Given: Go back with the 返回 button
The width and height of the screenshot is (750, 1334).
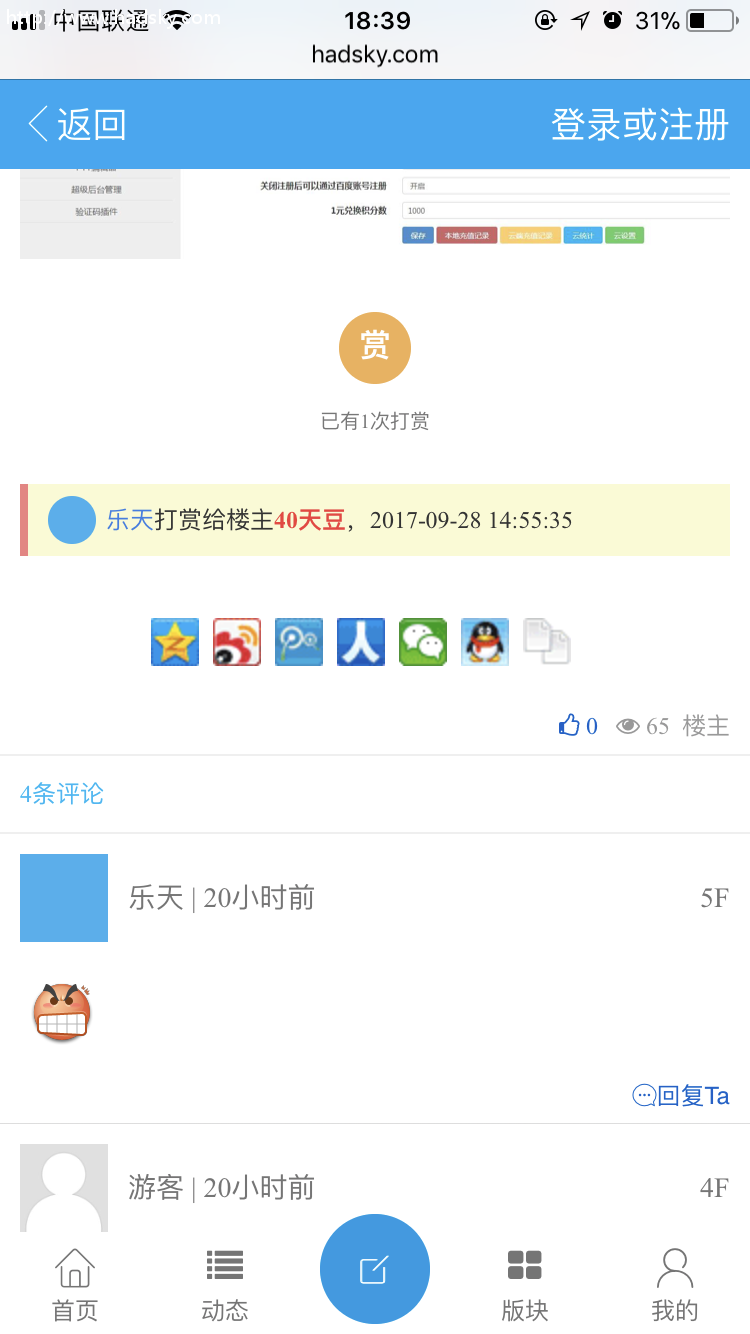Looking at the screenshot, I should tap(77, 125).
